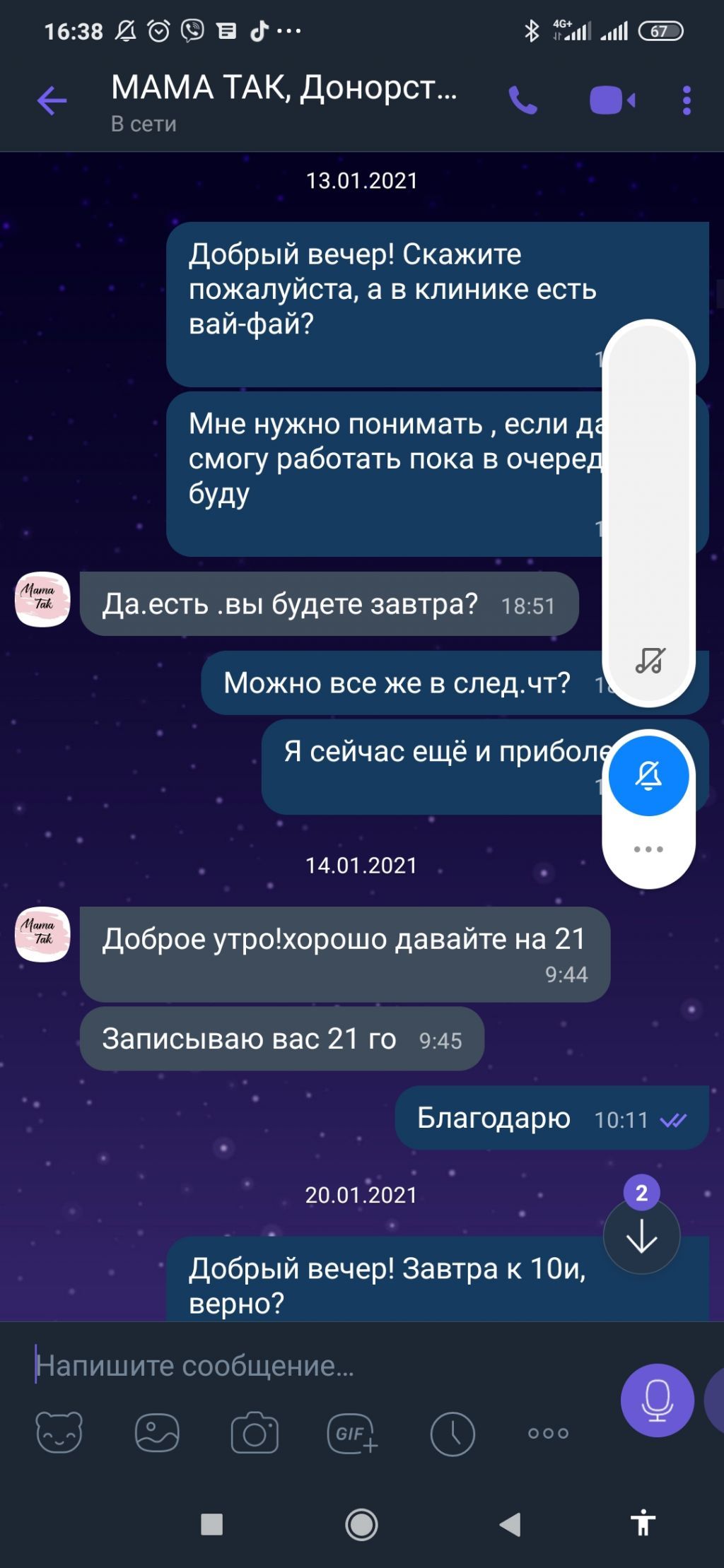Add a GIF to the message
The width and height of the screenshot is (724, 1568).
352,1433
